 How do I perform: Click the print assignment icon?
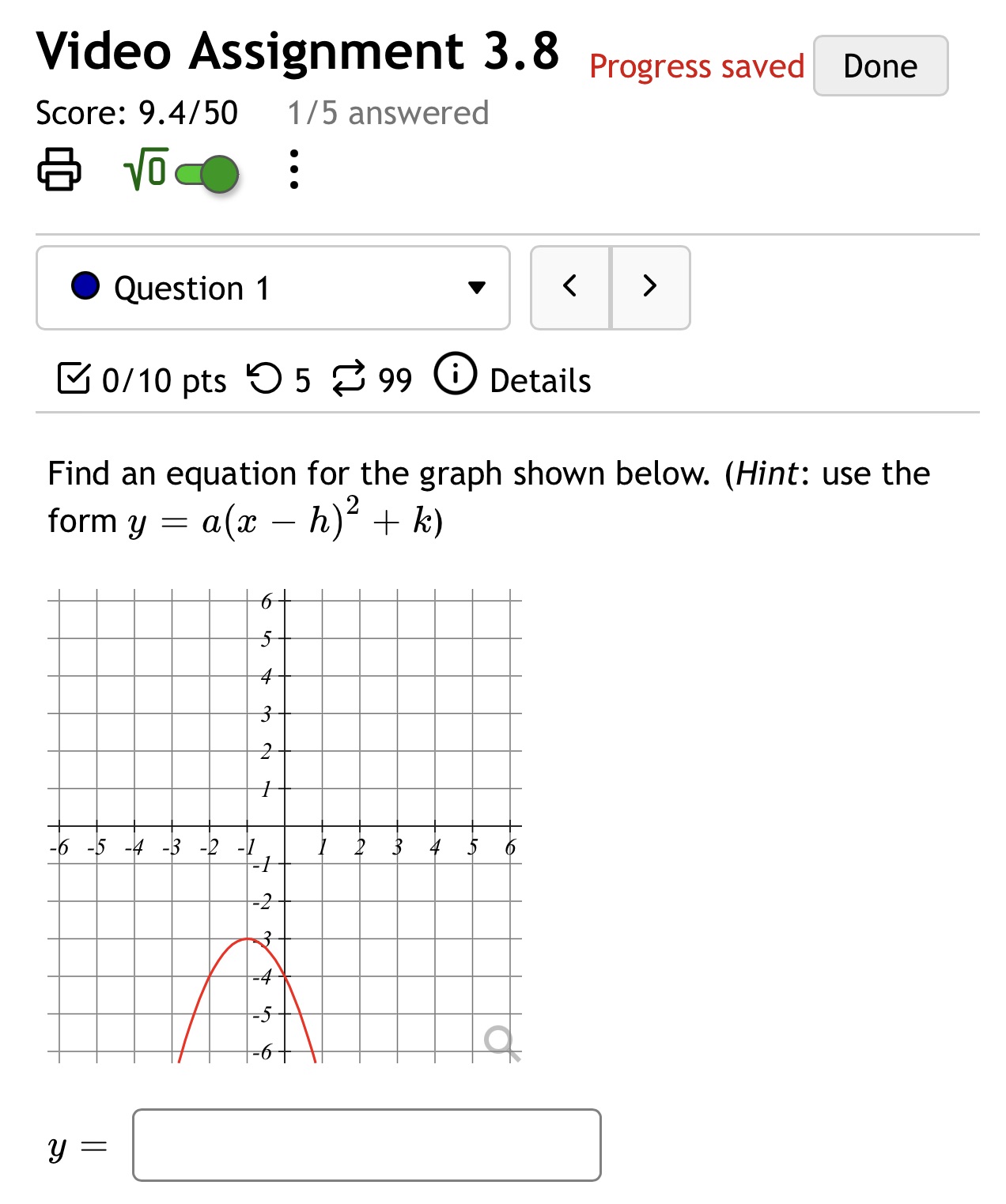pyautogui.click(x=58, y=171)
